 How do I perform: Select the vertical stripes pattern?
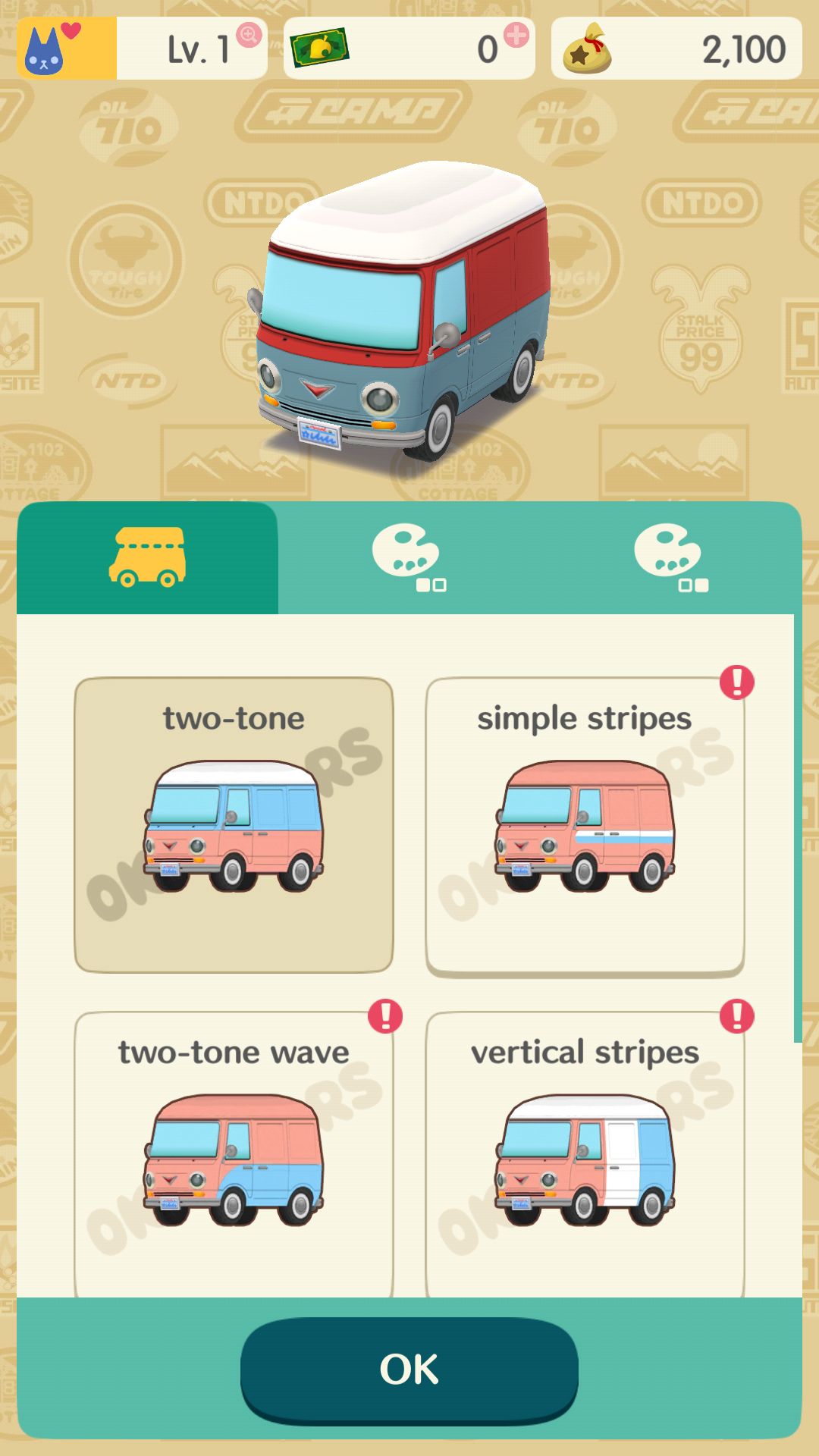pos(585,1154)
